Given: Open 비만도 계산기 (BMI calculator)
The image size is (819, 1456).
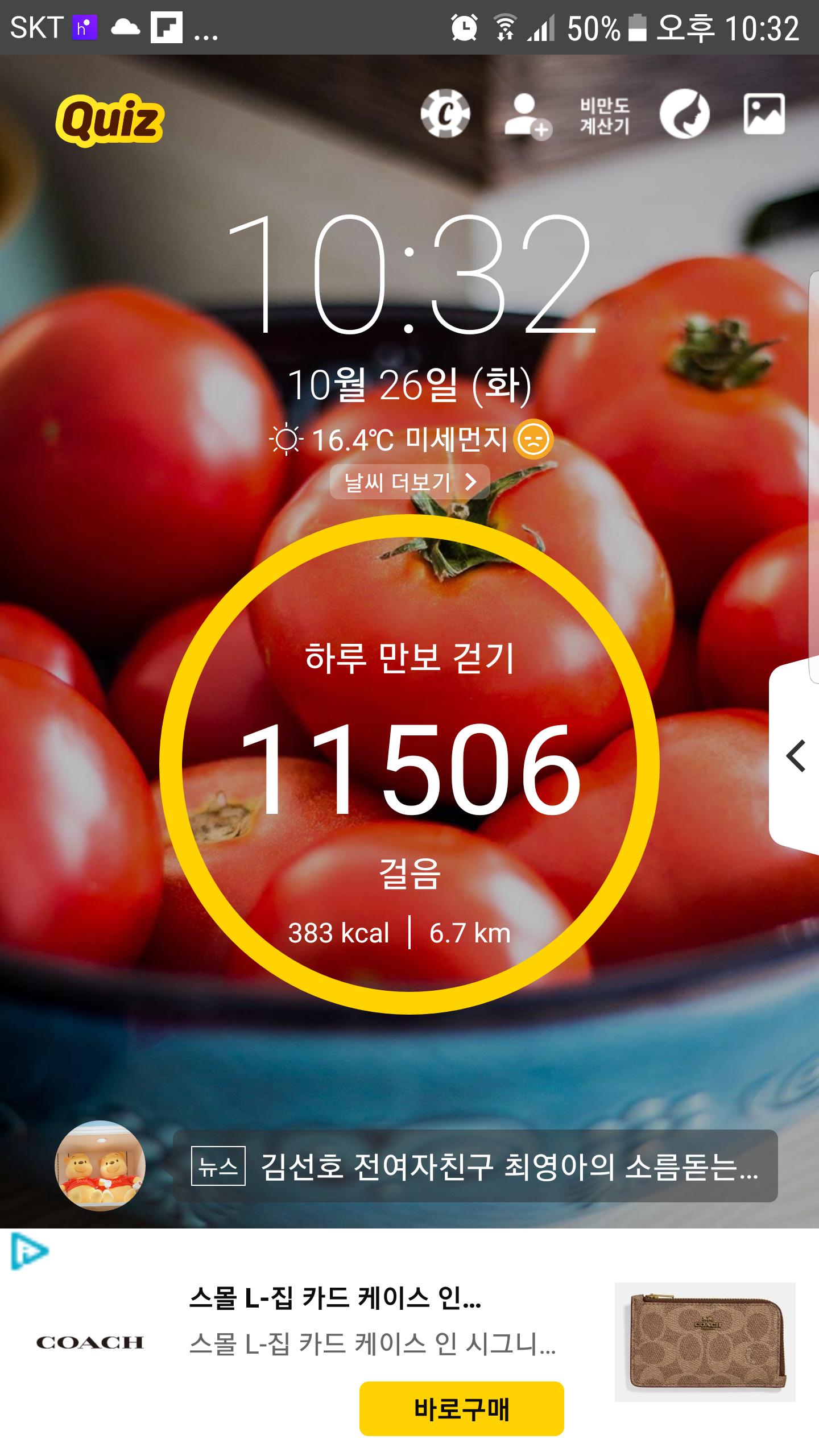Looking at the screenshot, I should 605,115.
